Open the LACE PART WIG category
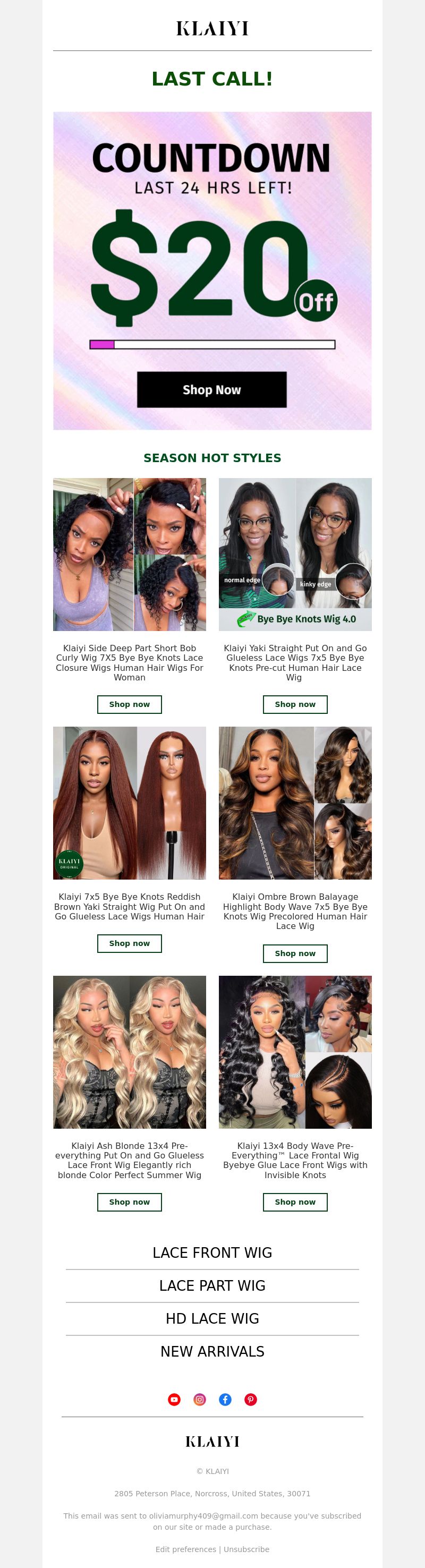The height and width of the screenshot is (1568, 425). point(212,1285)
